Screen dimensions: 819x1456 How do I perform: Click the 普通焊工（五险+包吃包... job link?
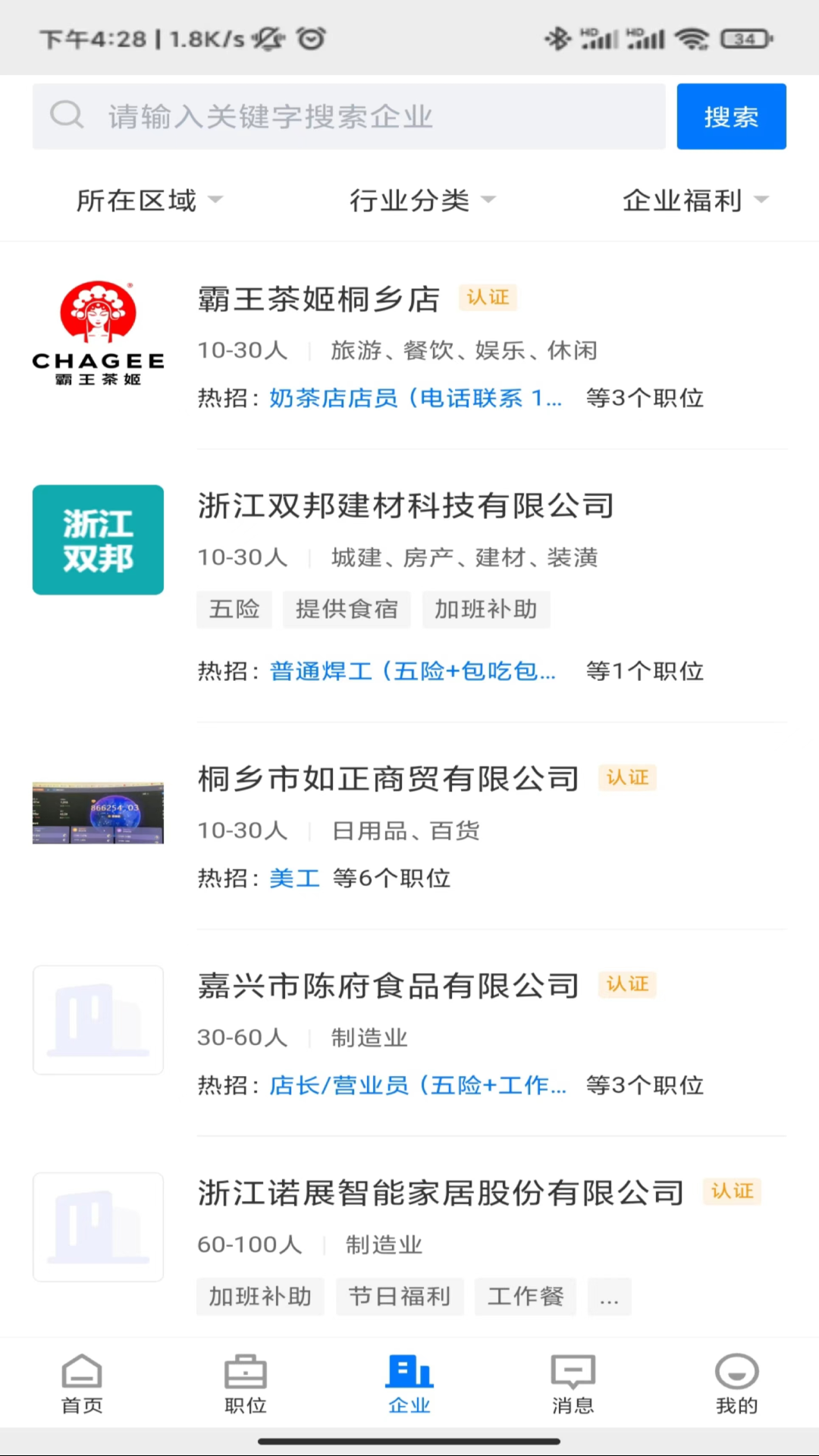pos(413,670)
